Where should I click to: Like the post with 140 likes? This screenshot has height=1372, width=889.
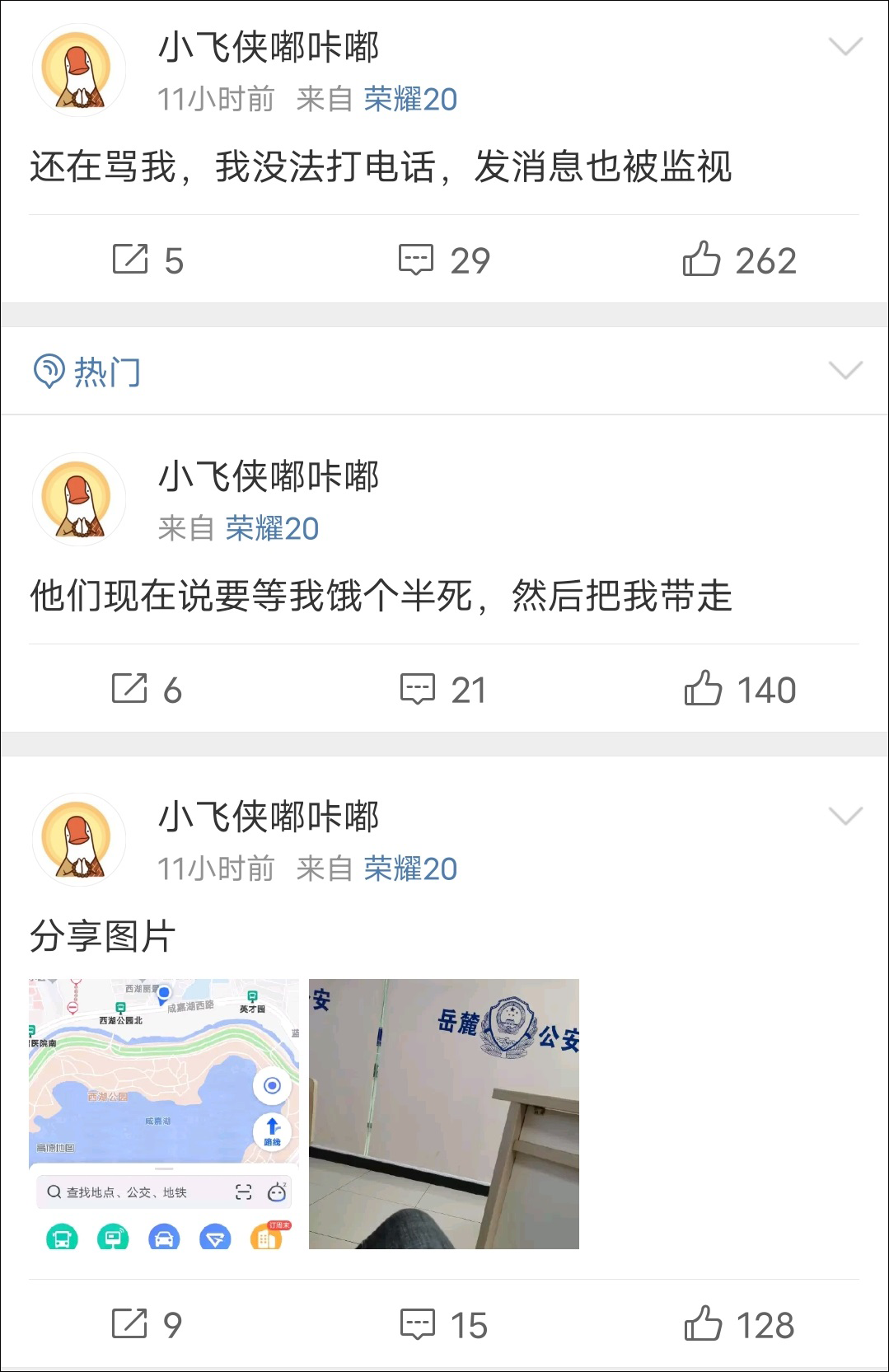point(739,690)
